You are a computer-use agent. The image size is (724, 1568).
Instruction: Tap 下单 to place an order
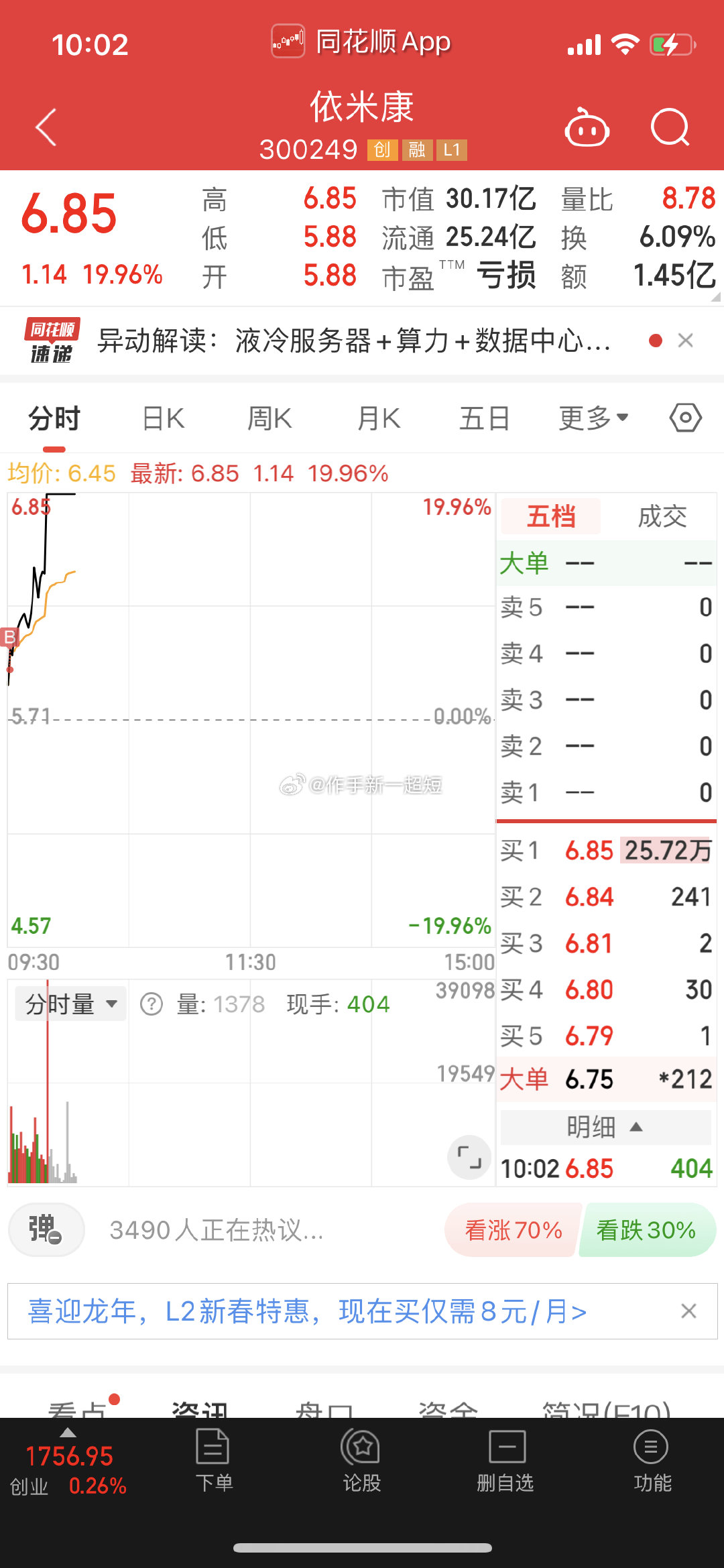click(x=214, y=1459)
